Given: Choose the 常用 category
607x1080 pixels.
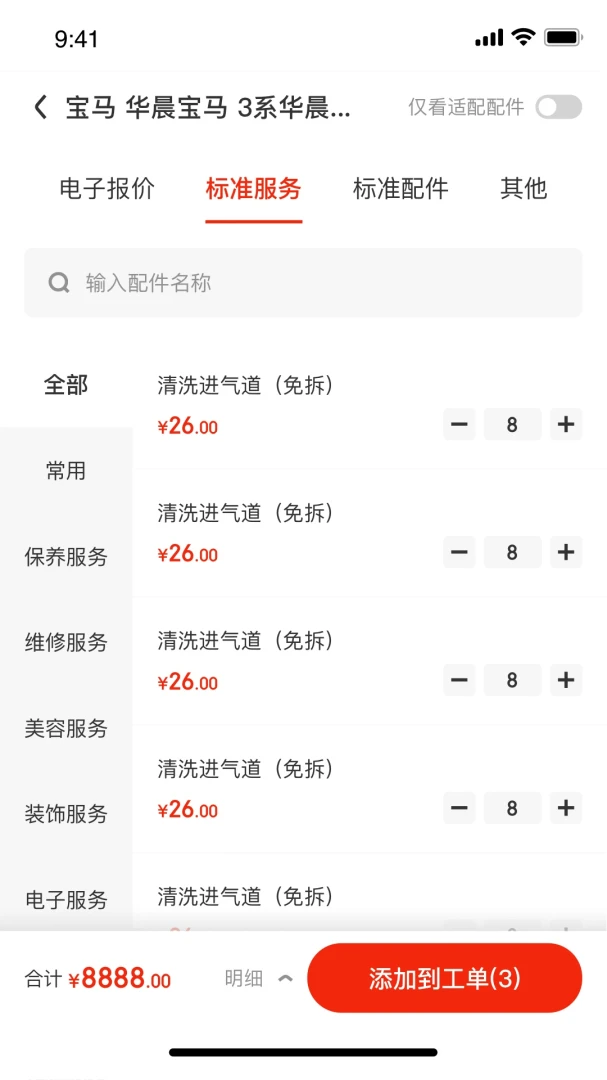Looking at the screenshot, I should 66,471.
